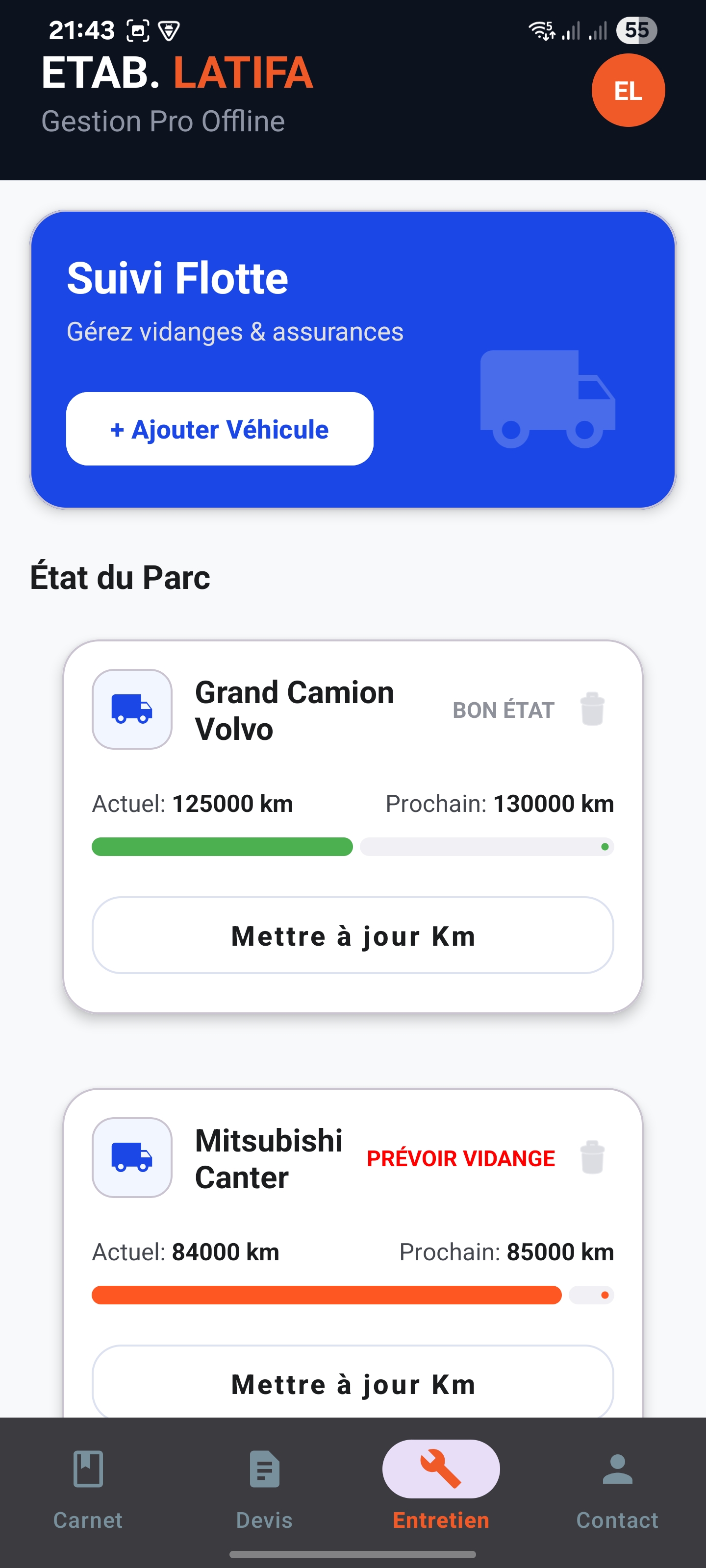Open the EL profile avatar
This screenshot has height=1568, width=706.
pyautogui.click(x=628, y=90)
